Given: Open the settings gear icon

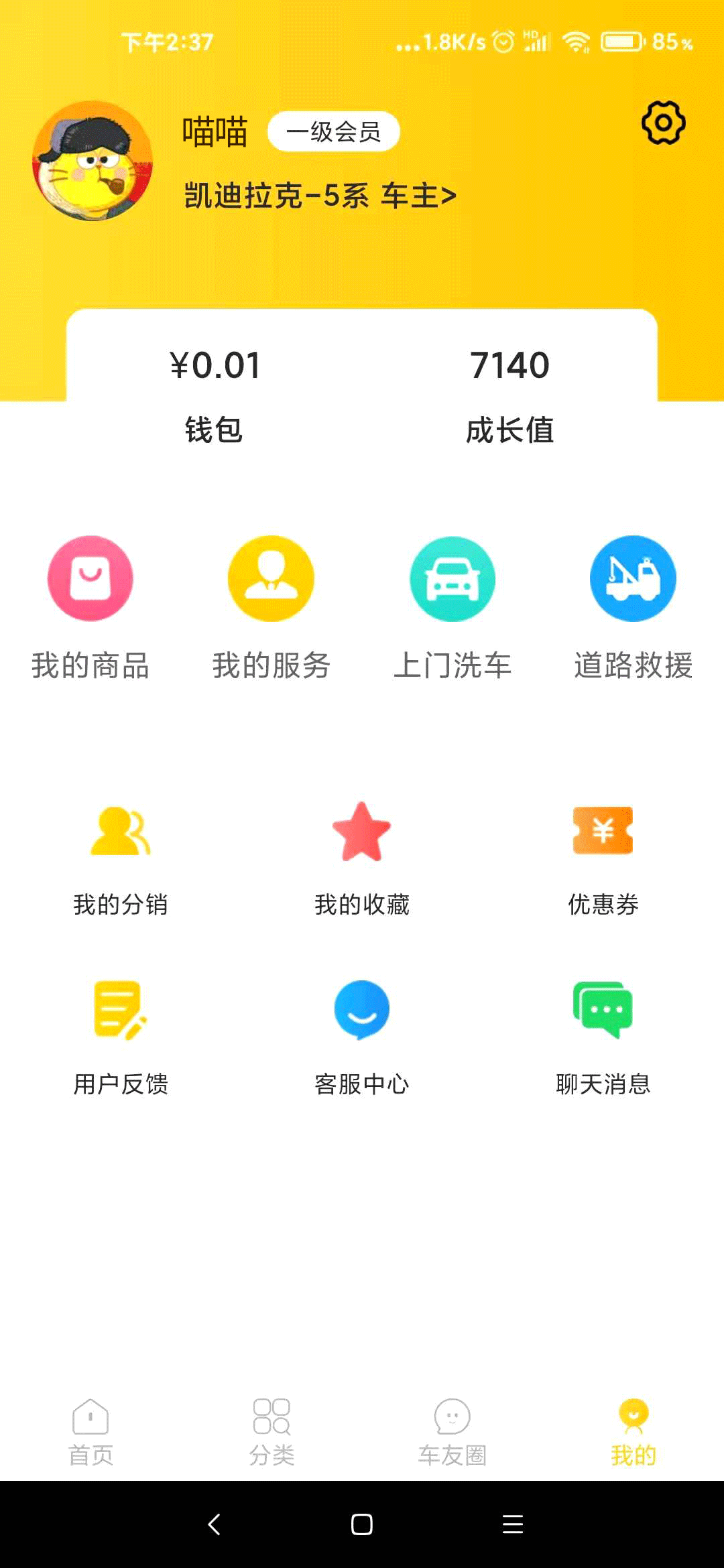Looking at the screenshot, I should pos(663,123).
